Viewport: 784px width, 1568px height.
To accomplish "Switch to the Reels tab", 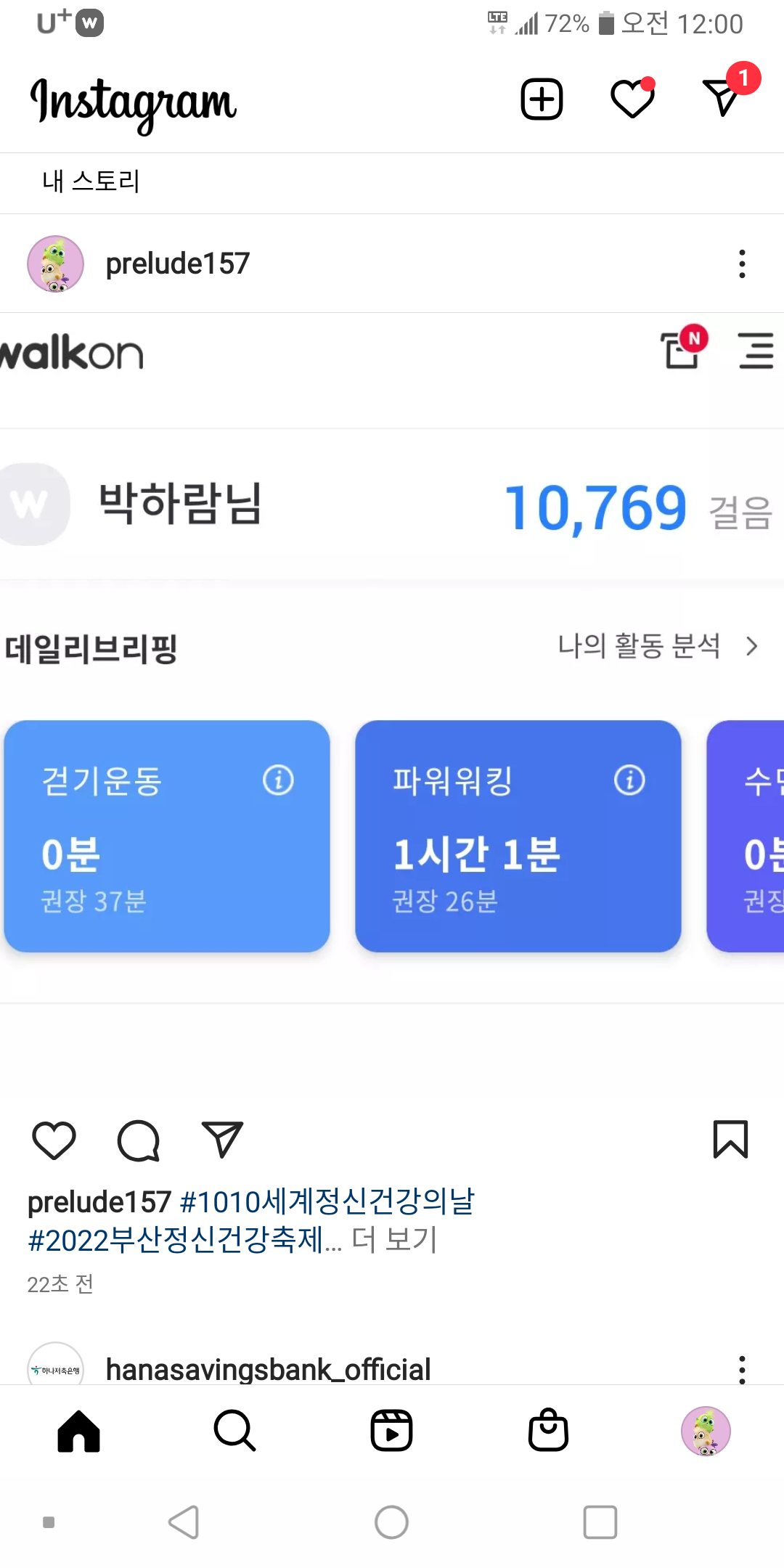I will click(x=391, y=1432).
